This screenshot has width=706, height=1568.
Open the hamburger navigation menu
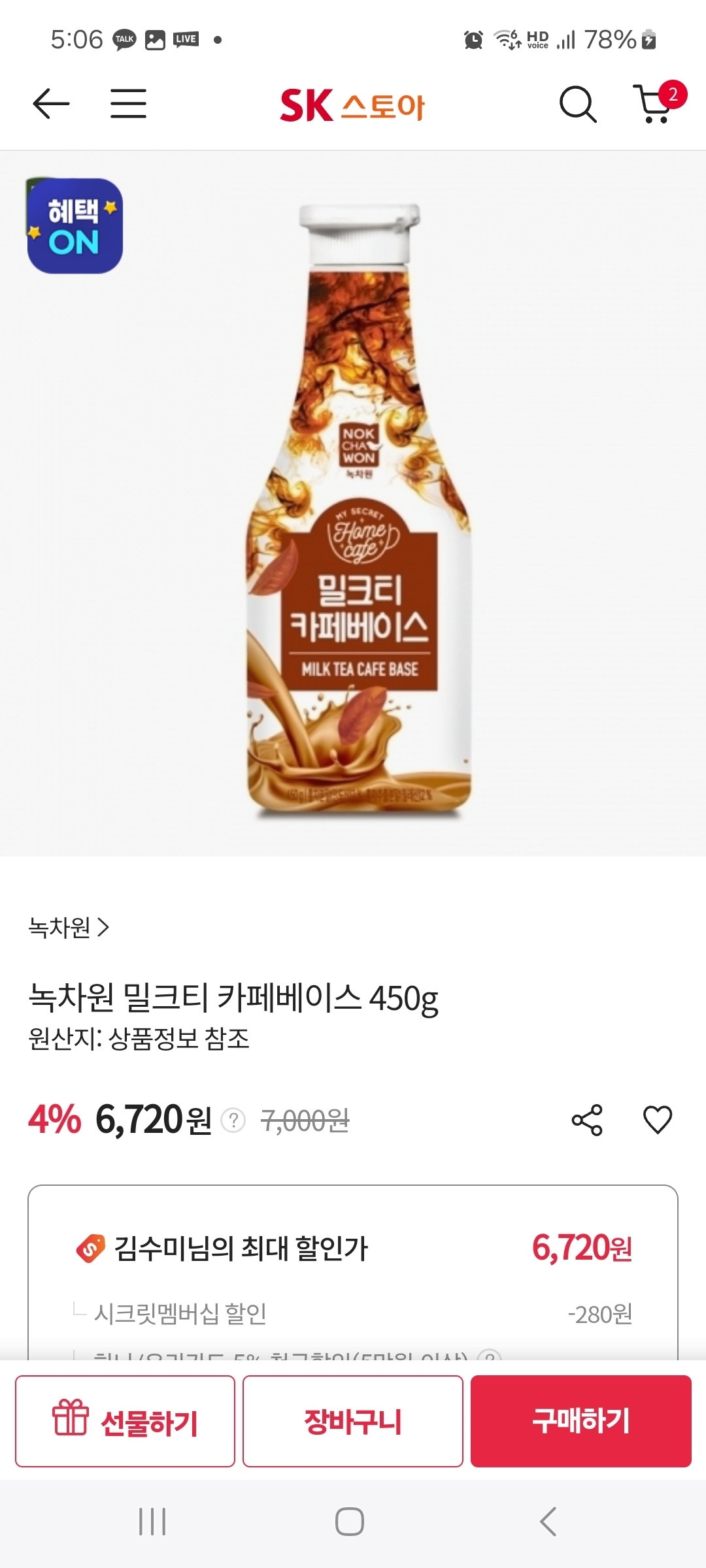129,105
